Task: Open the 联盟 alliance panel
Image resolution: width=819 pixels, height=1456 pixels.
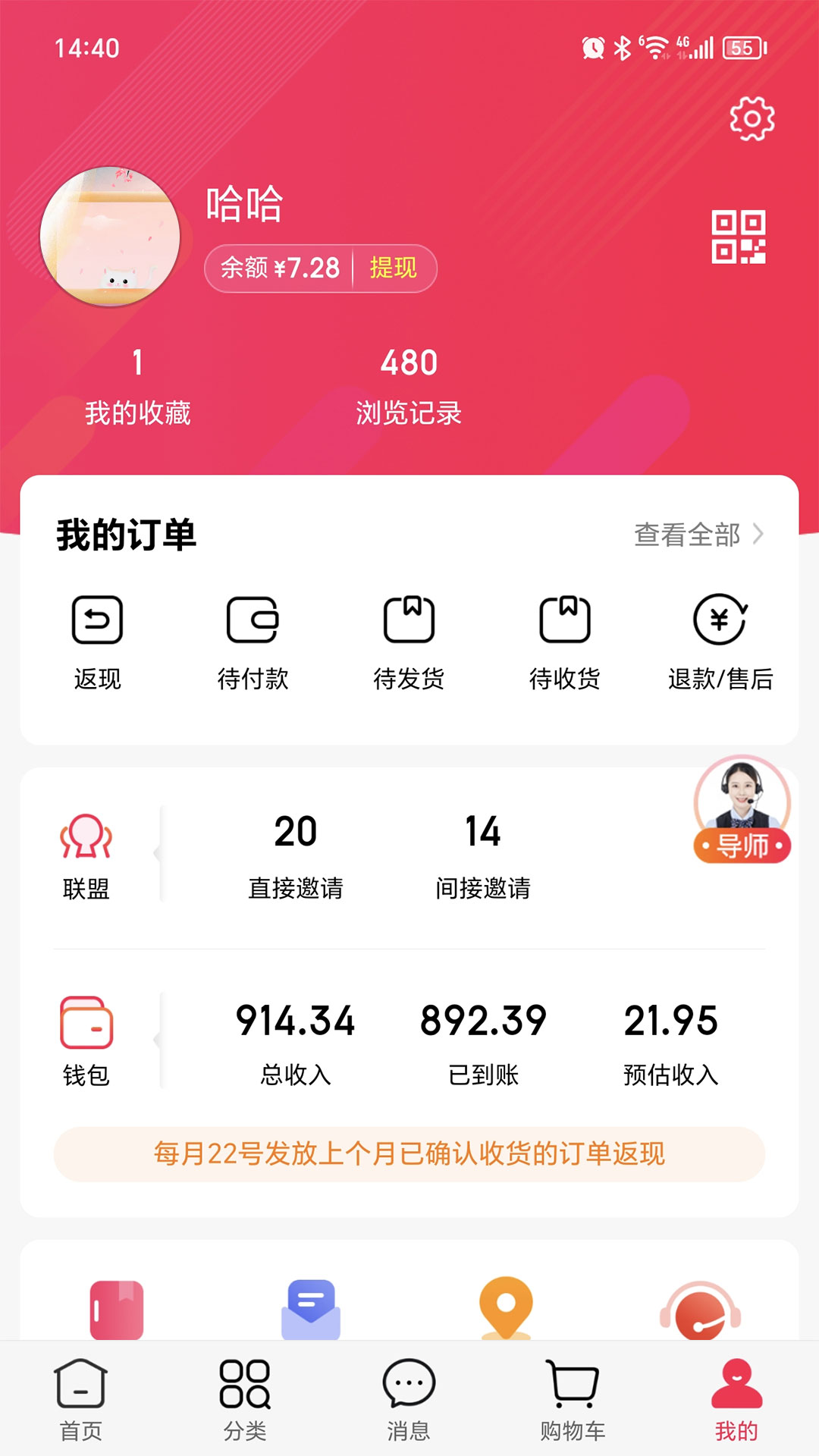Action: (86, 846)
